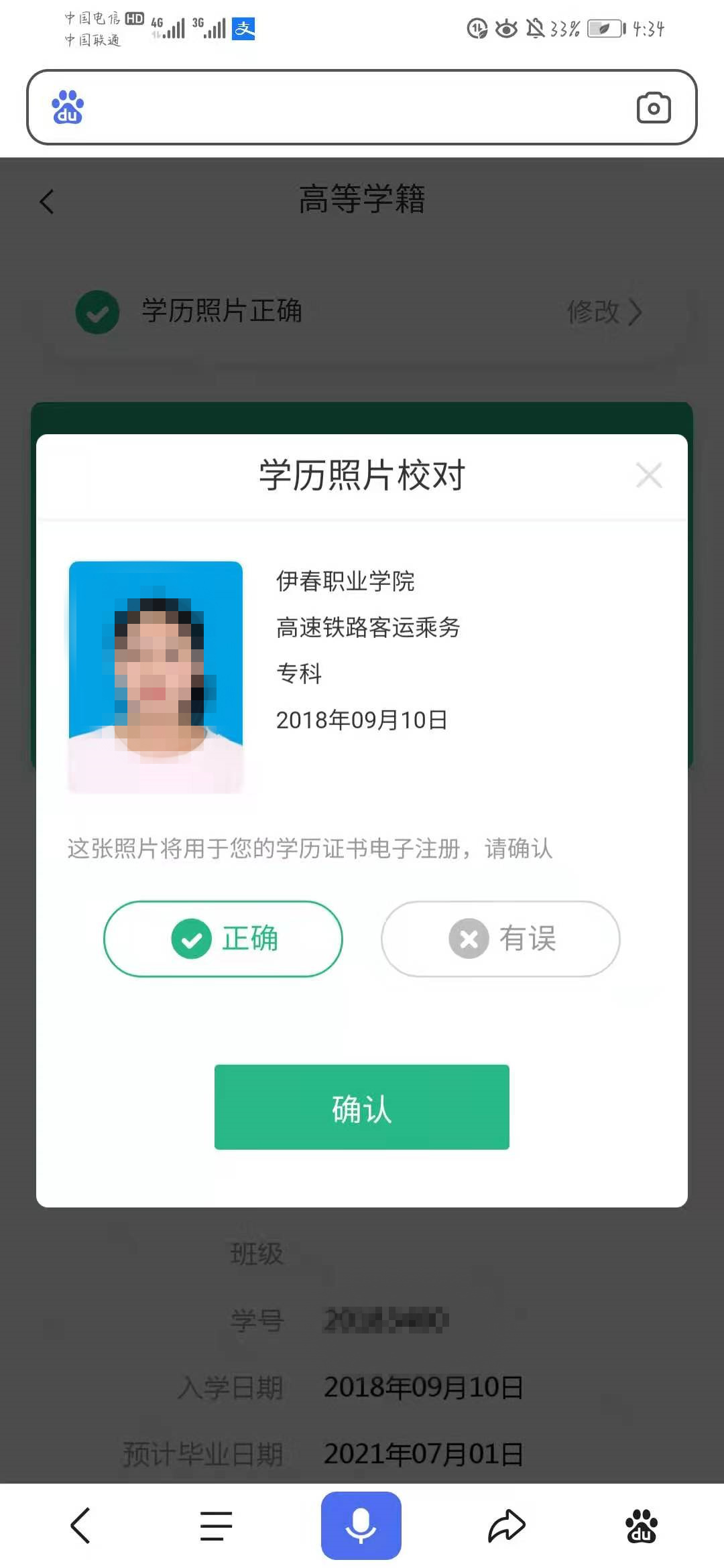The image size is (724, 1568).
Task: Open the Baidu home paw icon
Action: (642, 1526)
